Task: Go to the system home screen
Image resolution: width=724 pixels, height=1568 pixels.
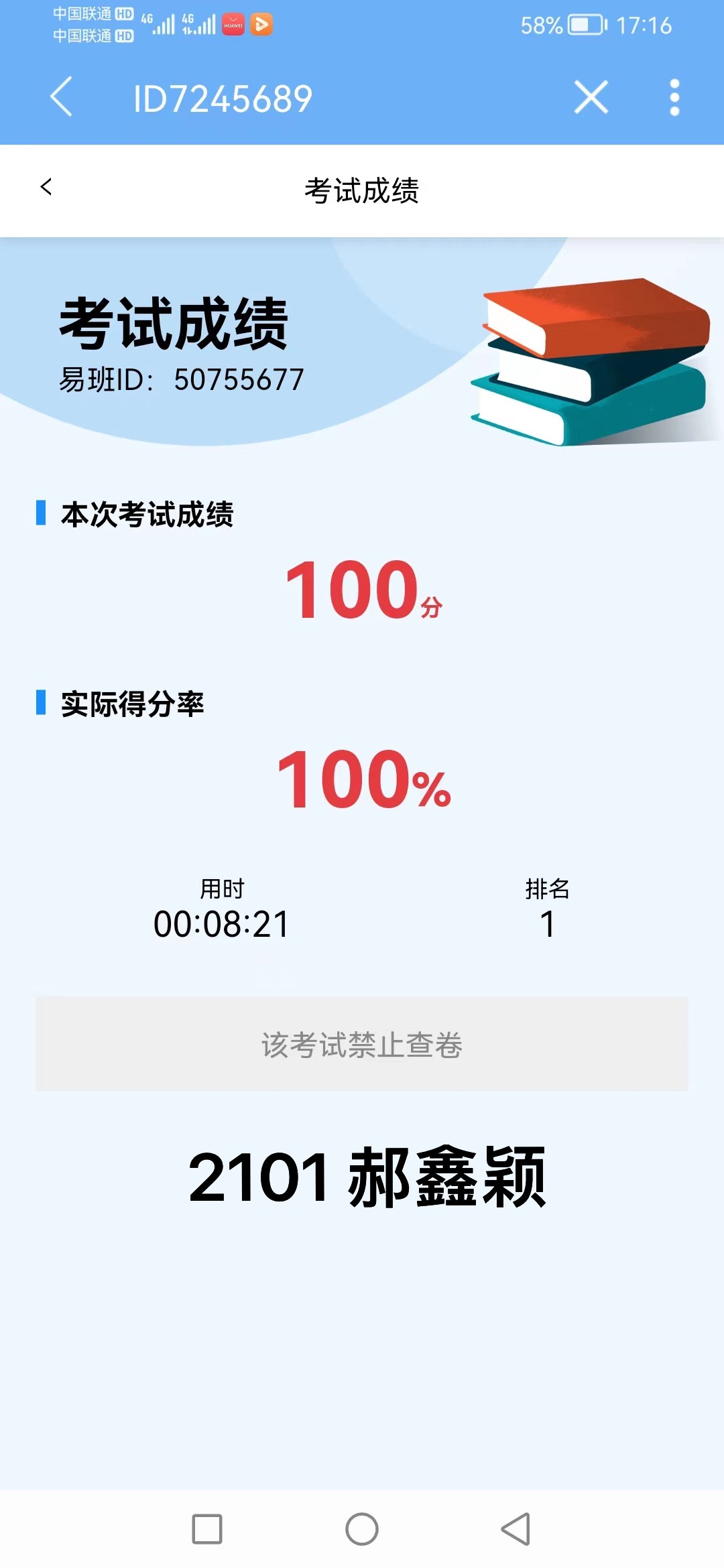Action: 361,1529
